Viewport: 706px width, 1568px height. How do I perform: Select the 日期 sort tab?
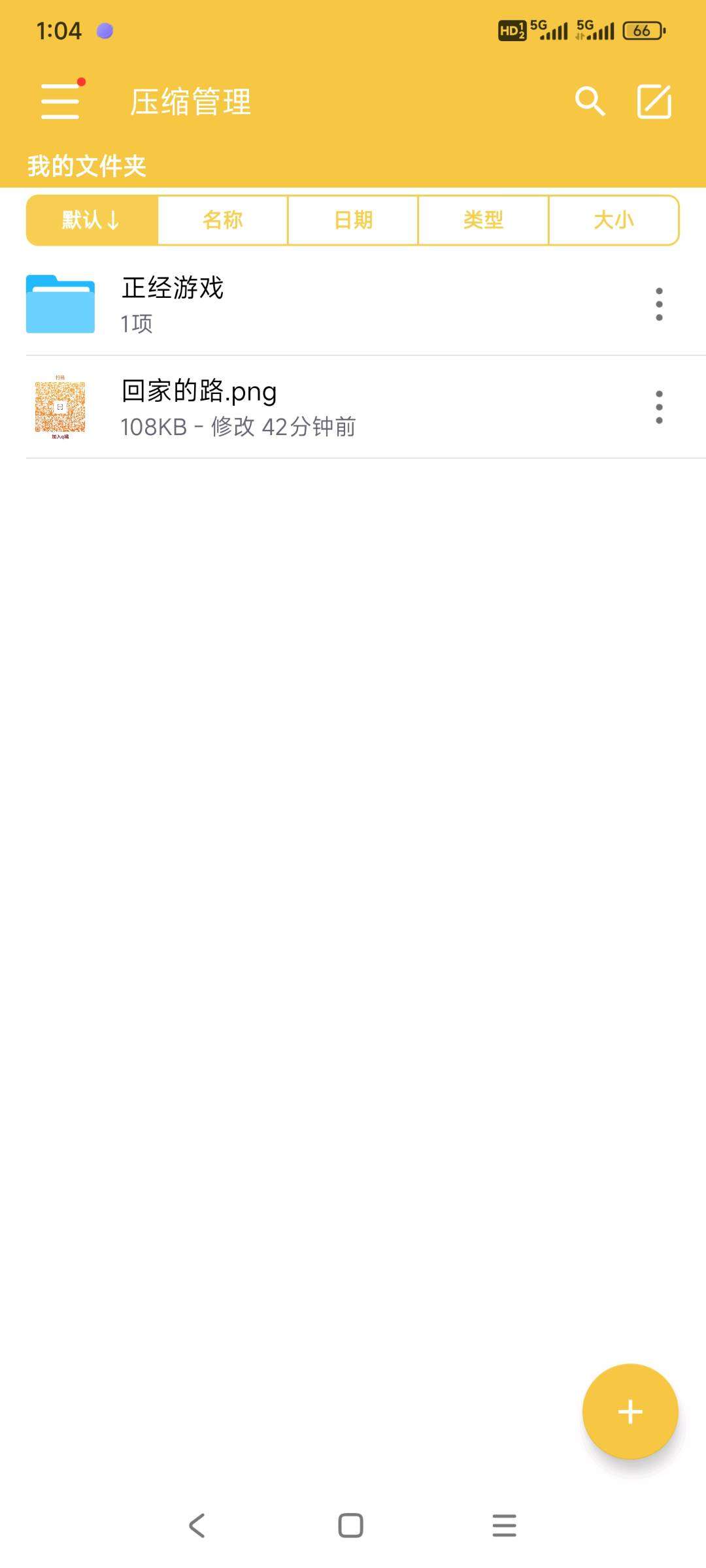(352, 220)
